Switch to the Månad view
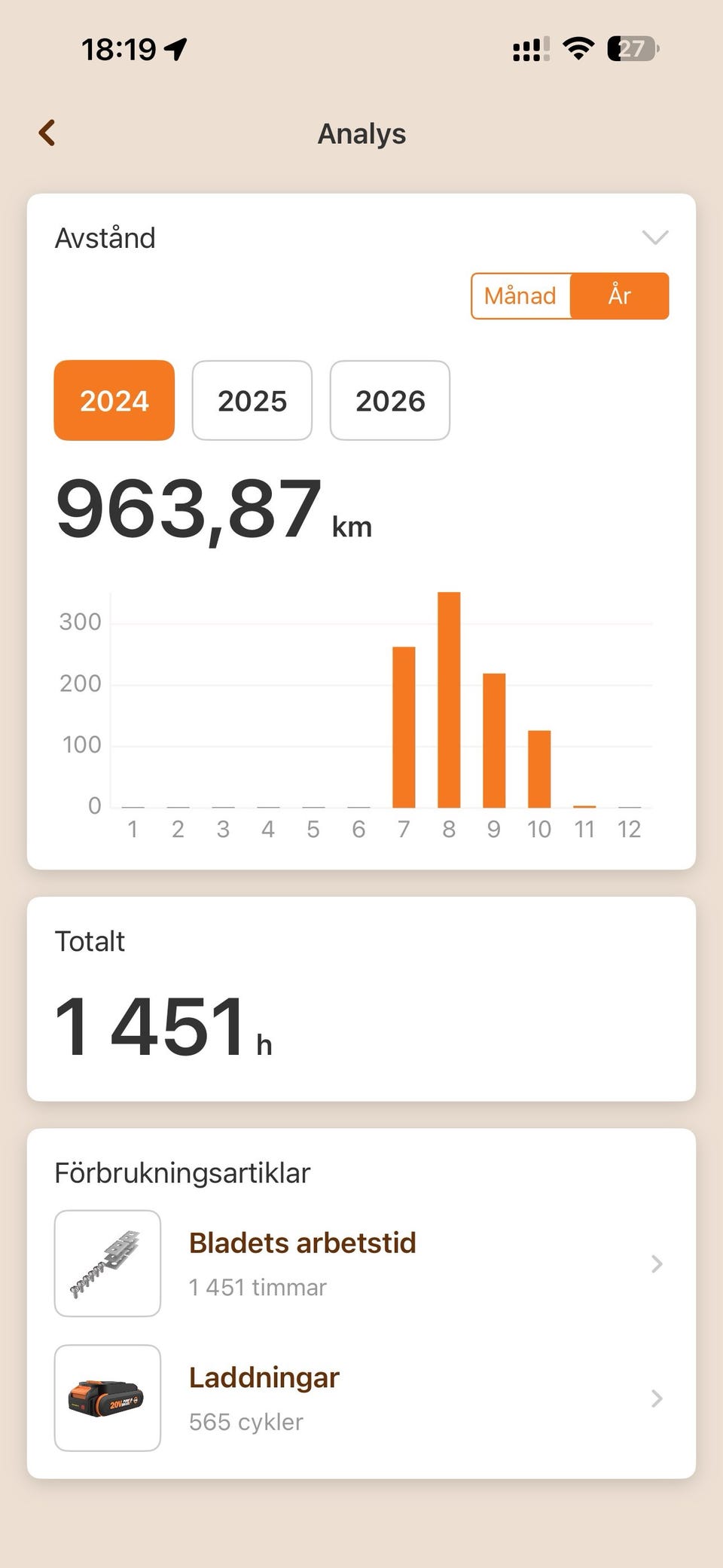Image resolution: width=723 pixels, height=1568 pixels. (520, 296)
